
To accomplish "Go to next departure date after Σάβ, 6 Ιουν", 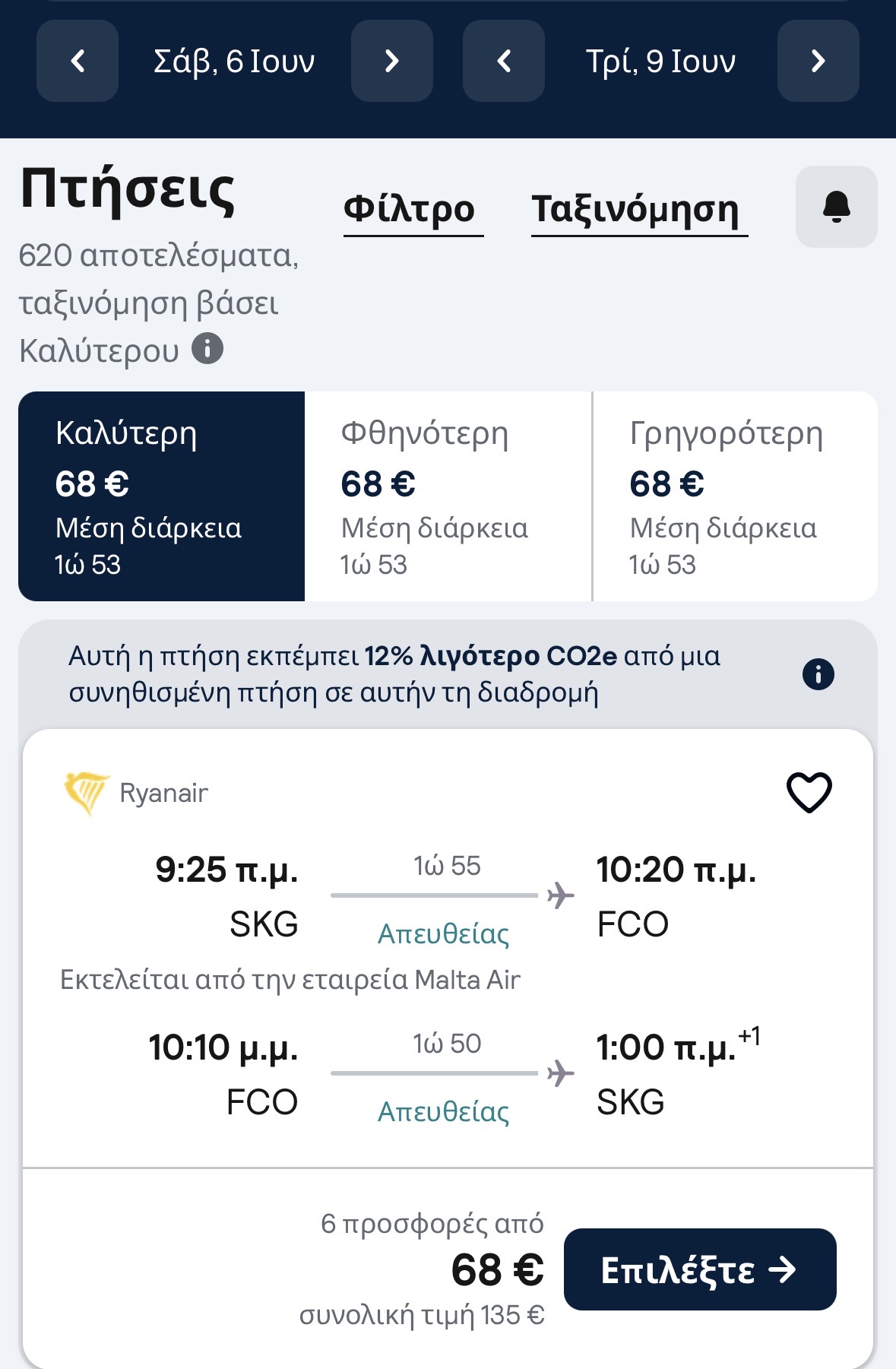I will pos(391,61).
